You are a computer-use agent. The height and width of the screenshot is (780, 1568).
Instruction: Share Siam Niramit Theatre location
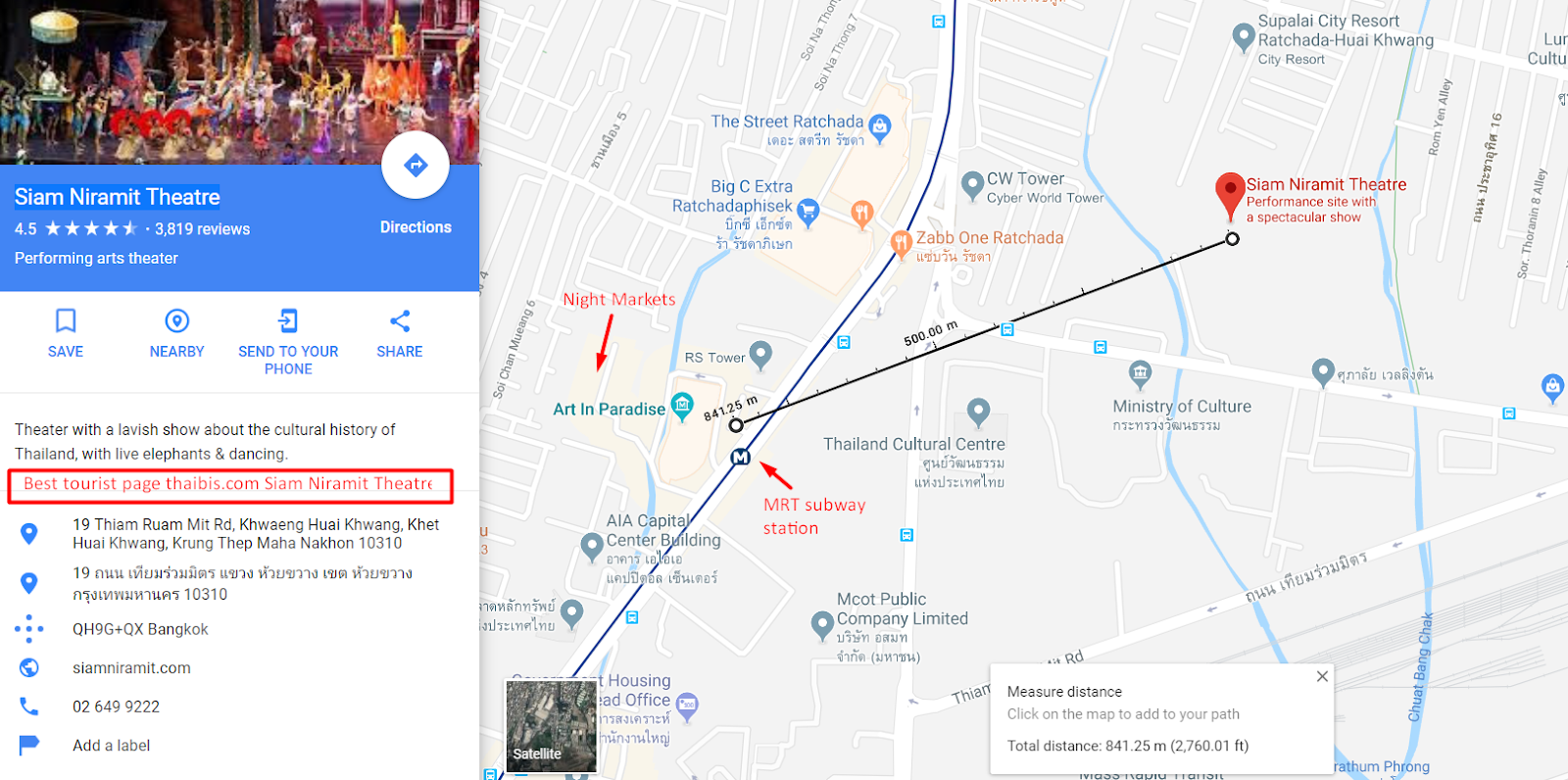point(400,332)
